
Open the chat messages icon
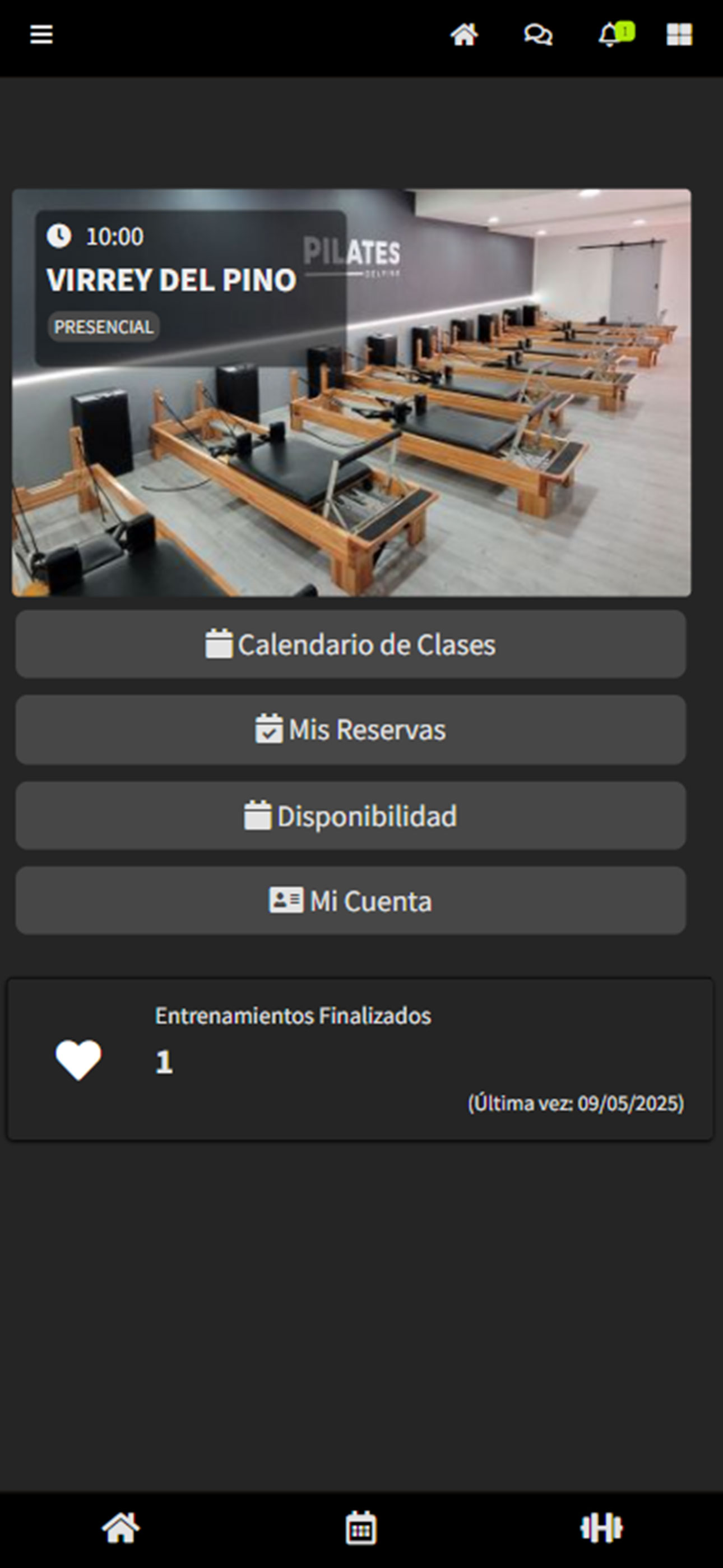[538, 35]
